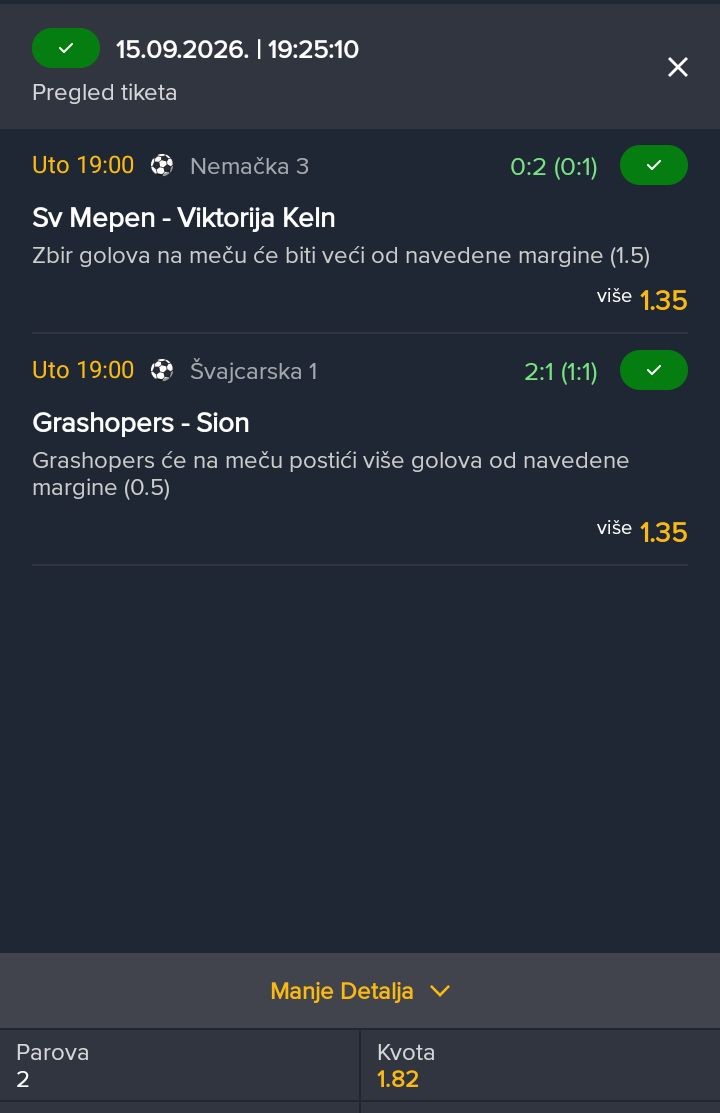This screenshot has height=1113, width=720.
Task: Open the Sv Mepen - Viktorija Keln match
Action: point(183,218)
